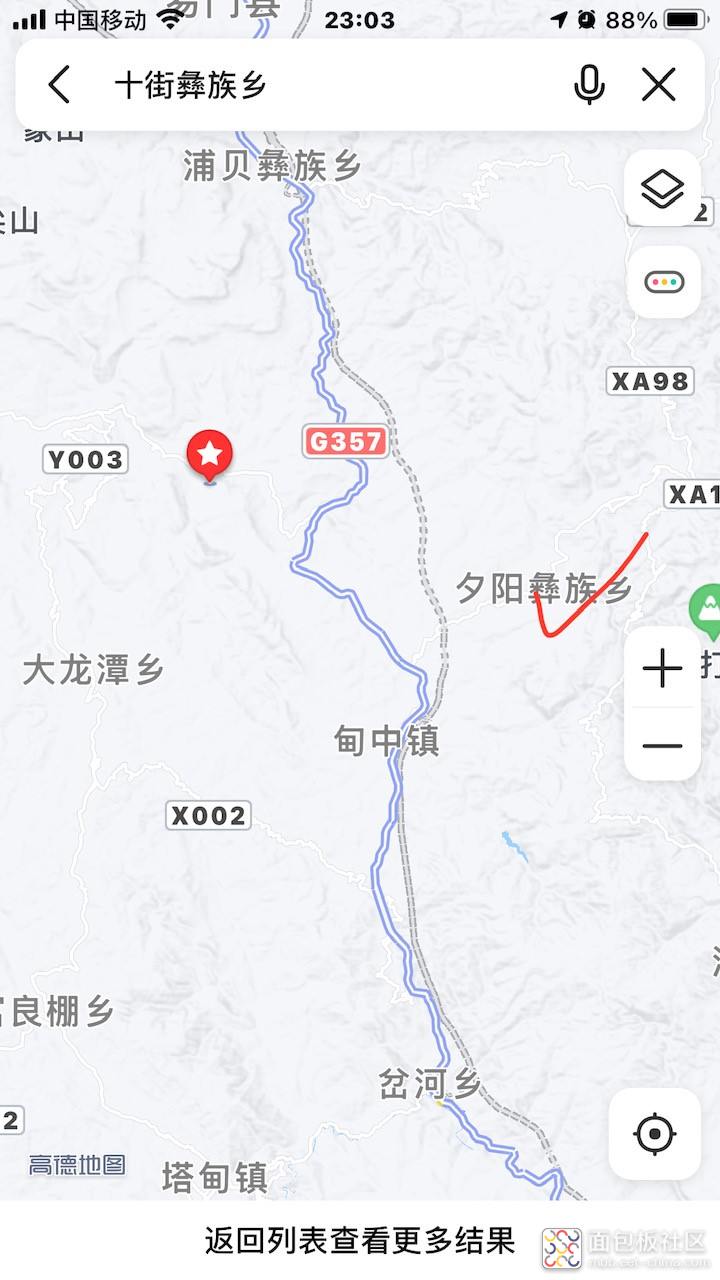Screen dimensions: 720x1280
Task: Zoom in the map with plus
Action: (x=662, y=668)
